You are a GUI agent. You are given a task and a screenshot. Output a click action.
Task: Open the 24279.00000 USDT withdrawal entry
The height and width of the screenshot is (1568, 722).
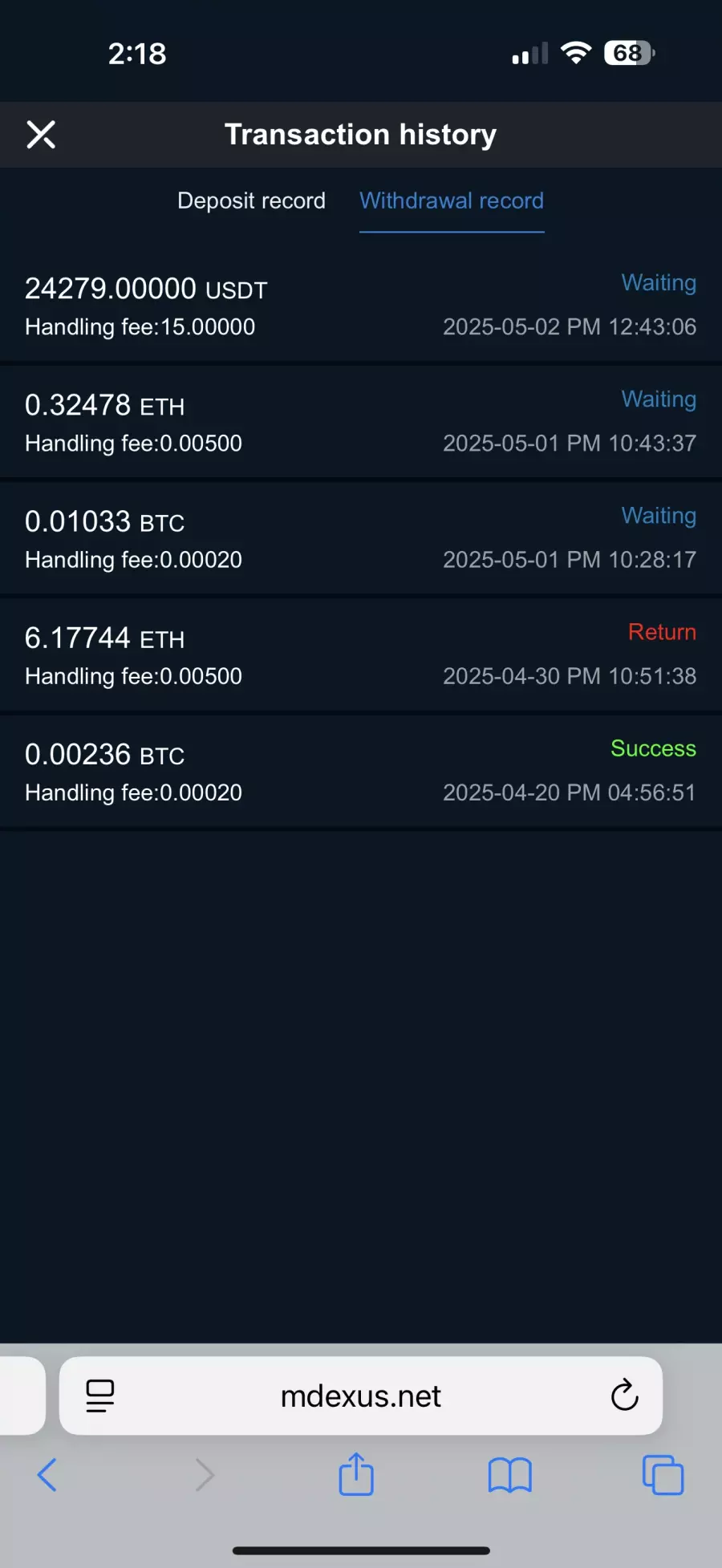point(361,306)
